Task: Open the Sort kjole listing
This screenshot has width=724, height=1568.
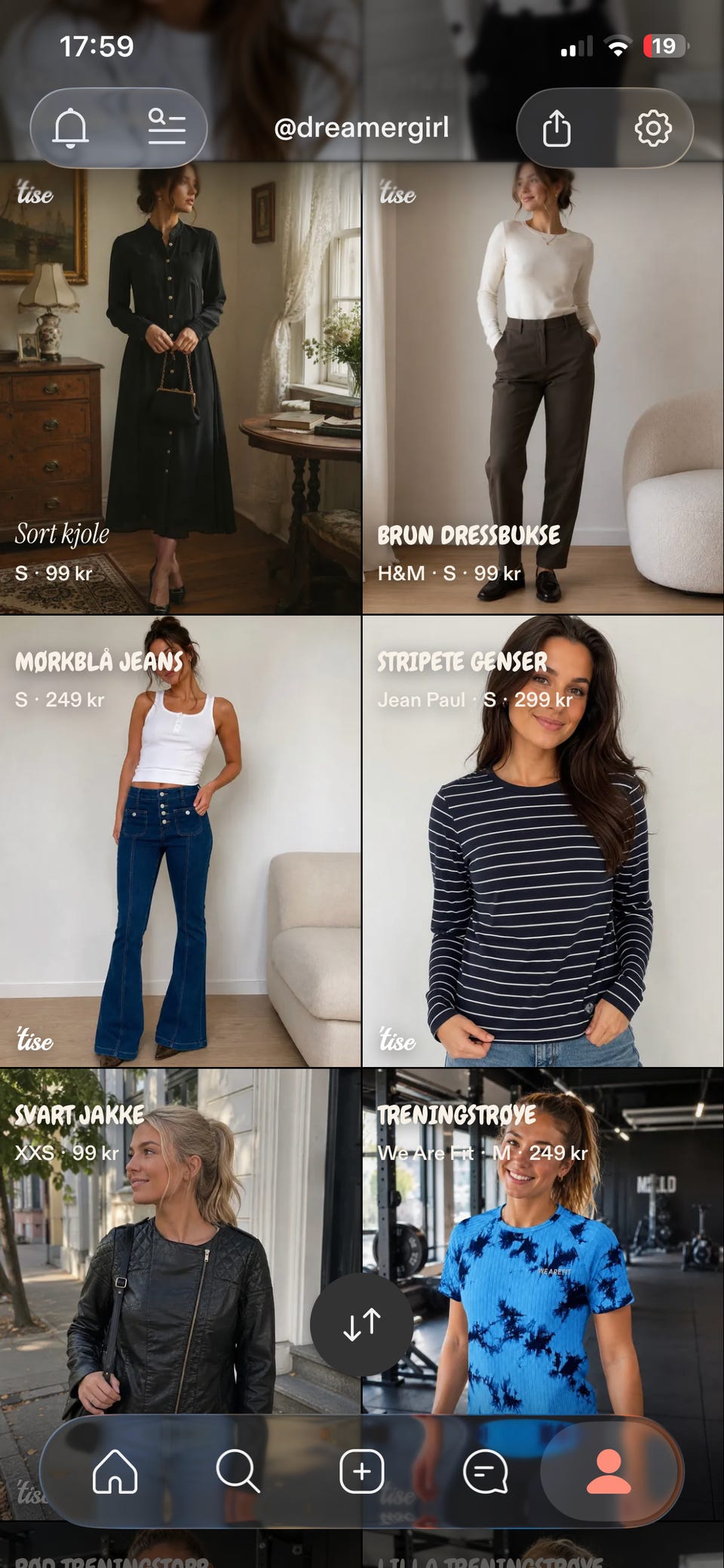Action: tap(180, 388)
